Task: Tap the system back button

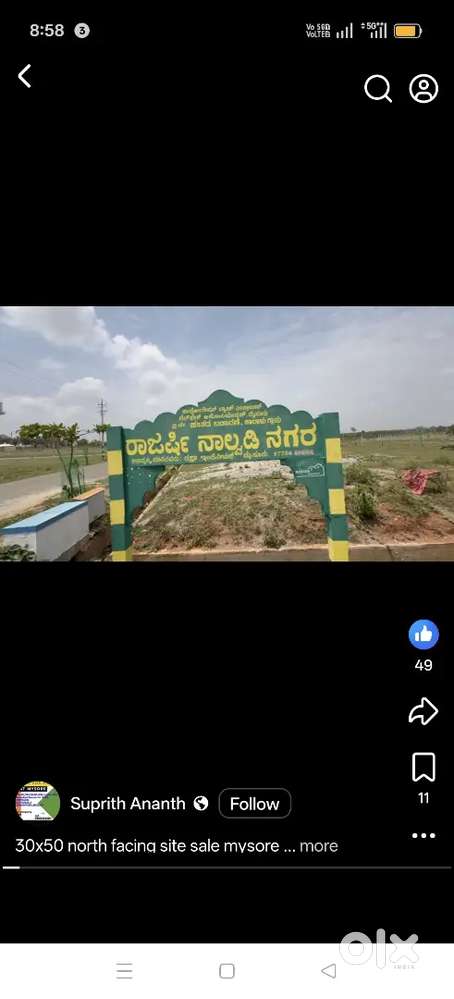Action: (329, 970)
